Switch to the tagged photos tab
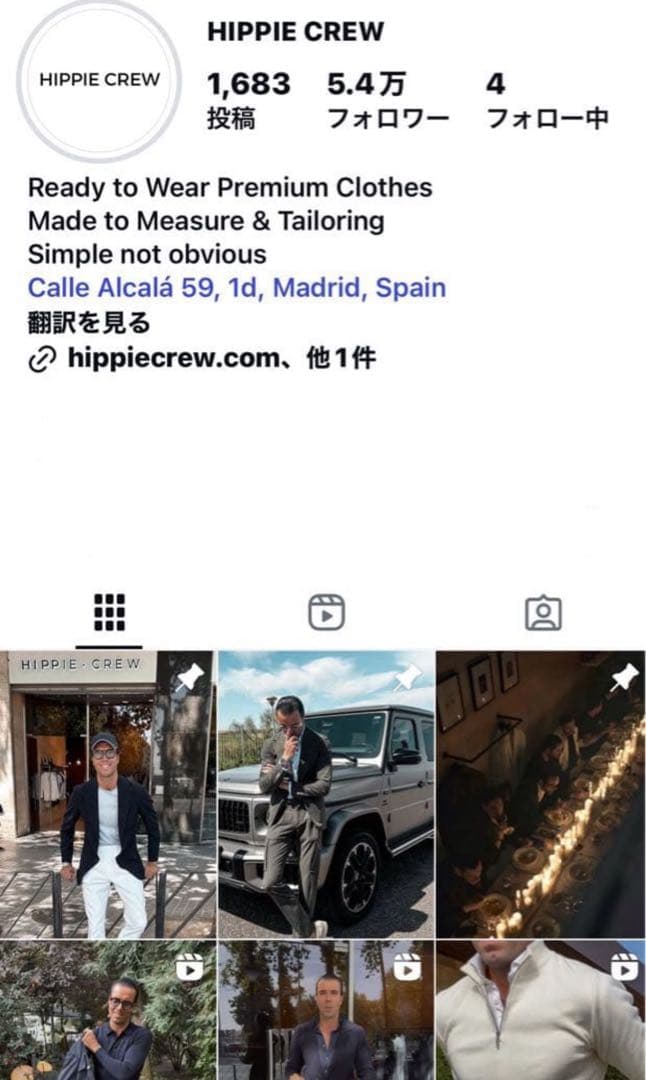646x1080 pixels. (x=543, y=612)
